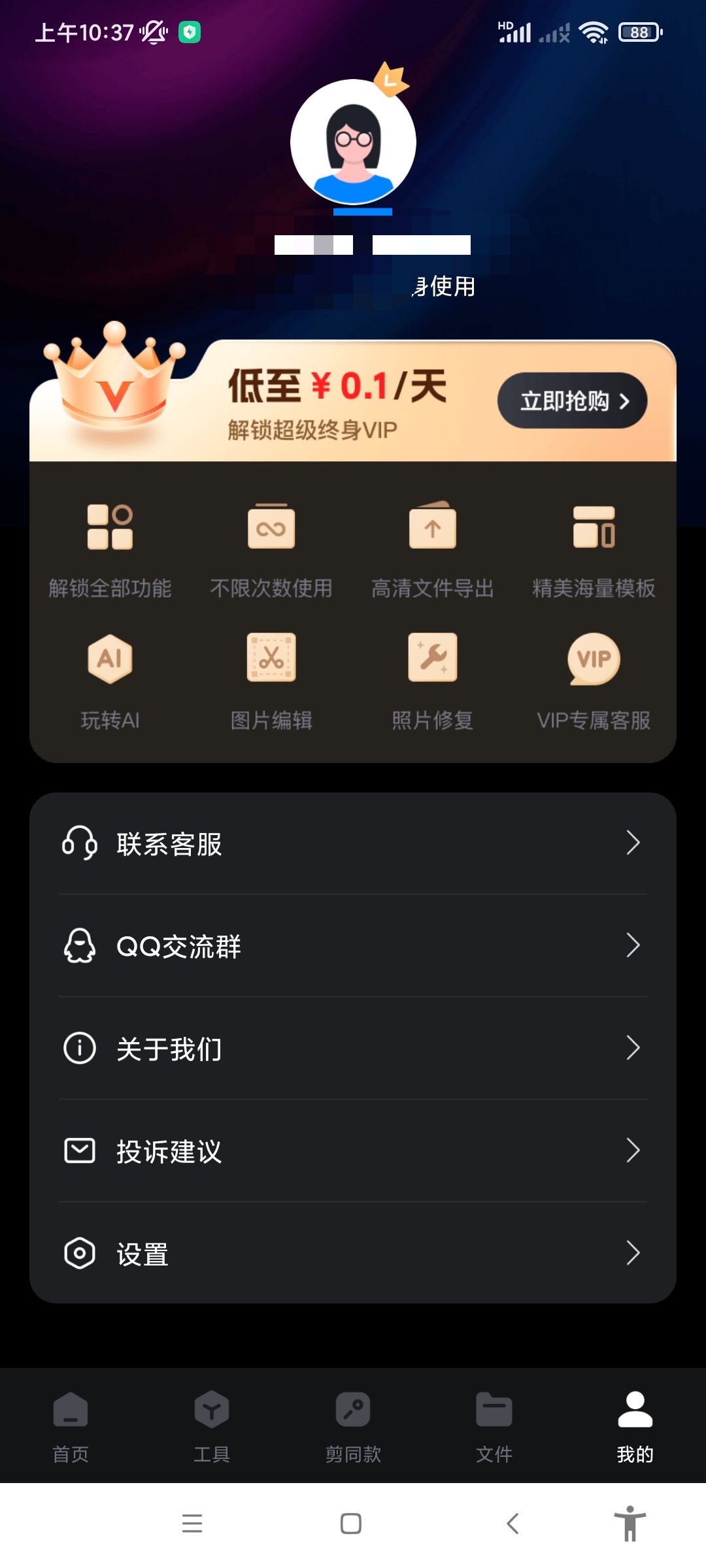Tap the 立即抢购 button
The image size is (706, 1568).
coord(572,400)
